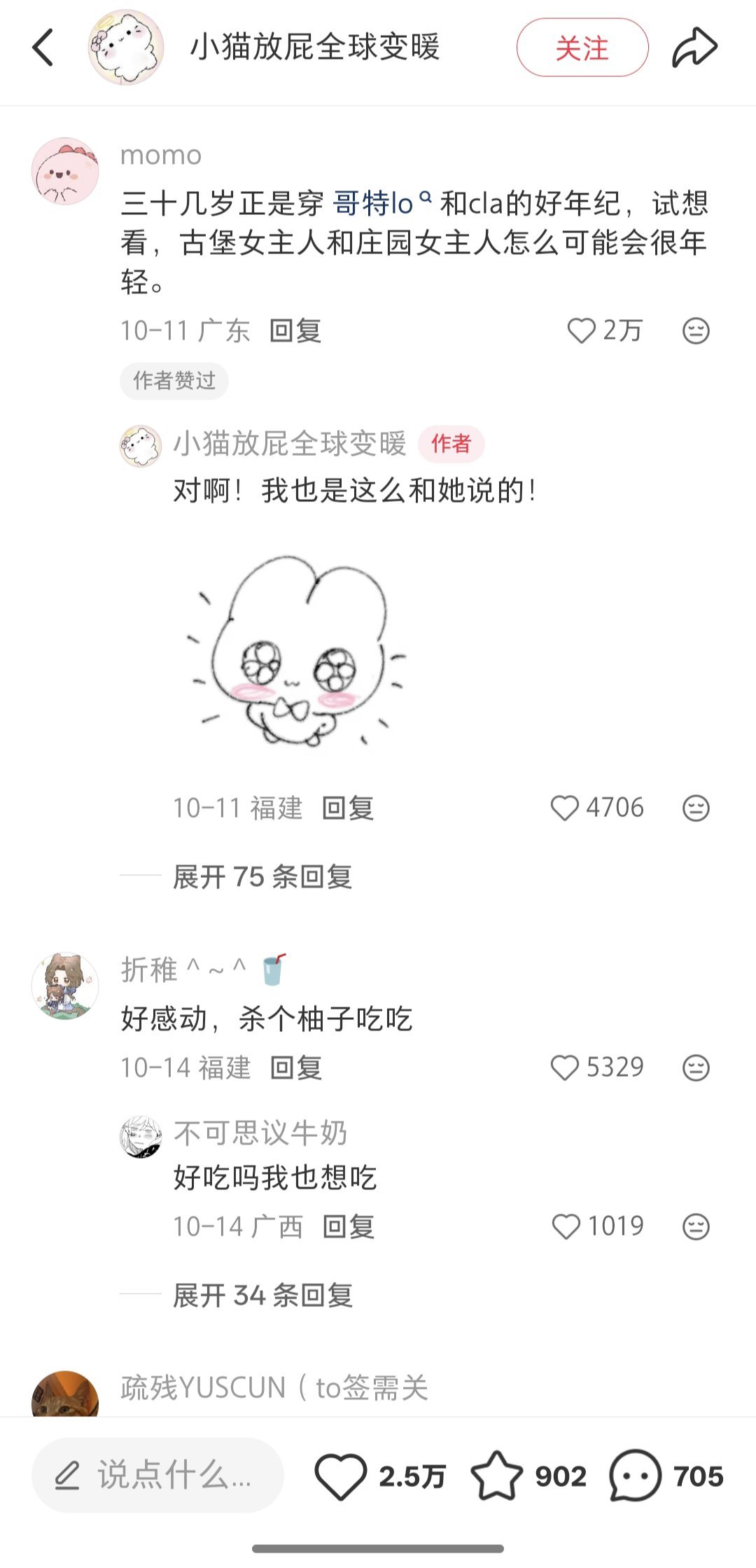Share this post via the arrow icon
The height and width of the screenshot is (1568, 756).
(694, 48)
